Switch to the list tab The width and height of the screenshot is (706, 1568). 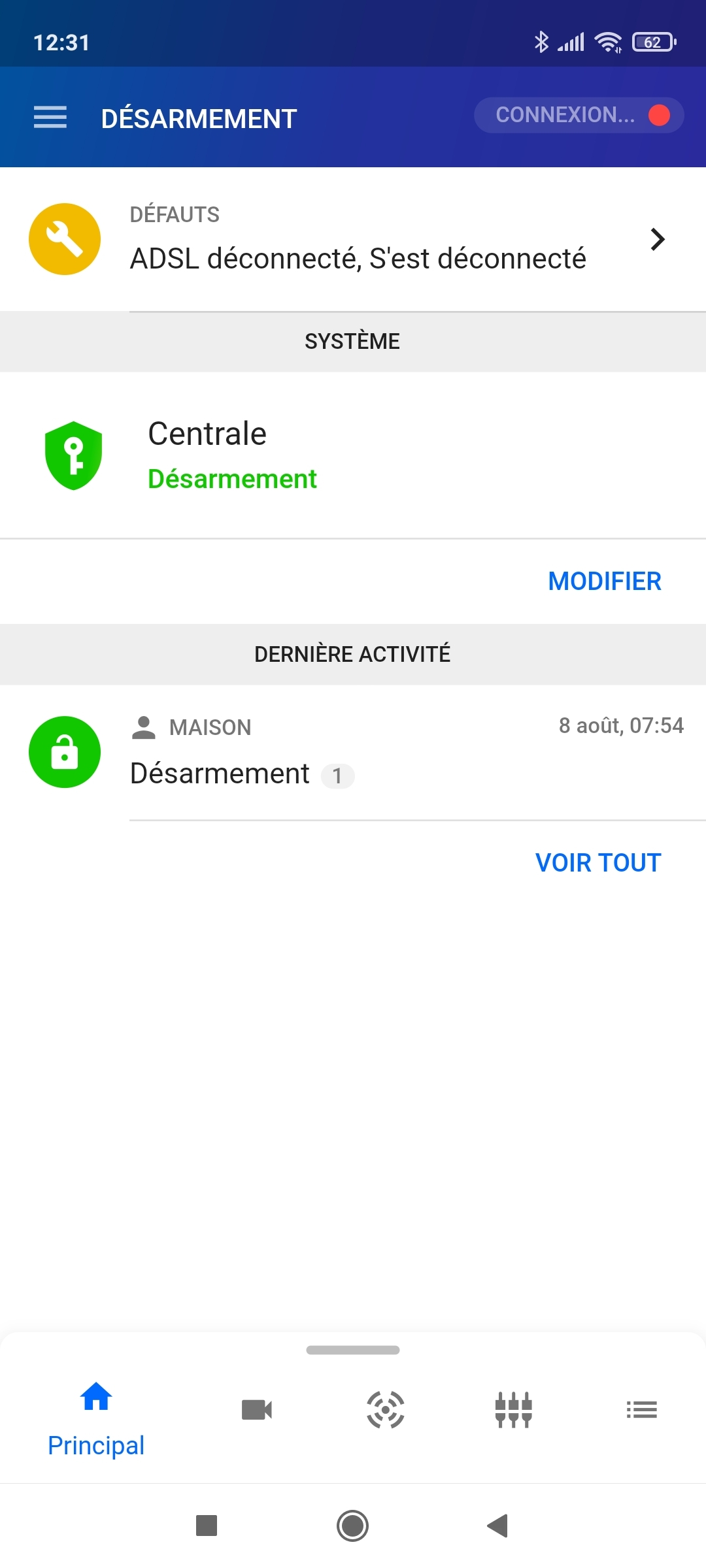(x=641, y=1410)
